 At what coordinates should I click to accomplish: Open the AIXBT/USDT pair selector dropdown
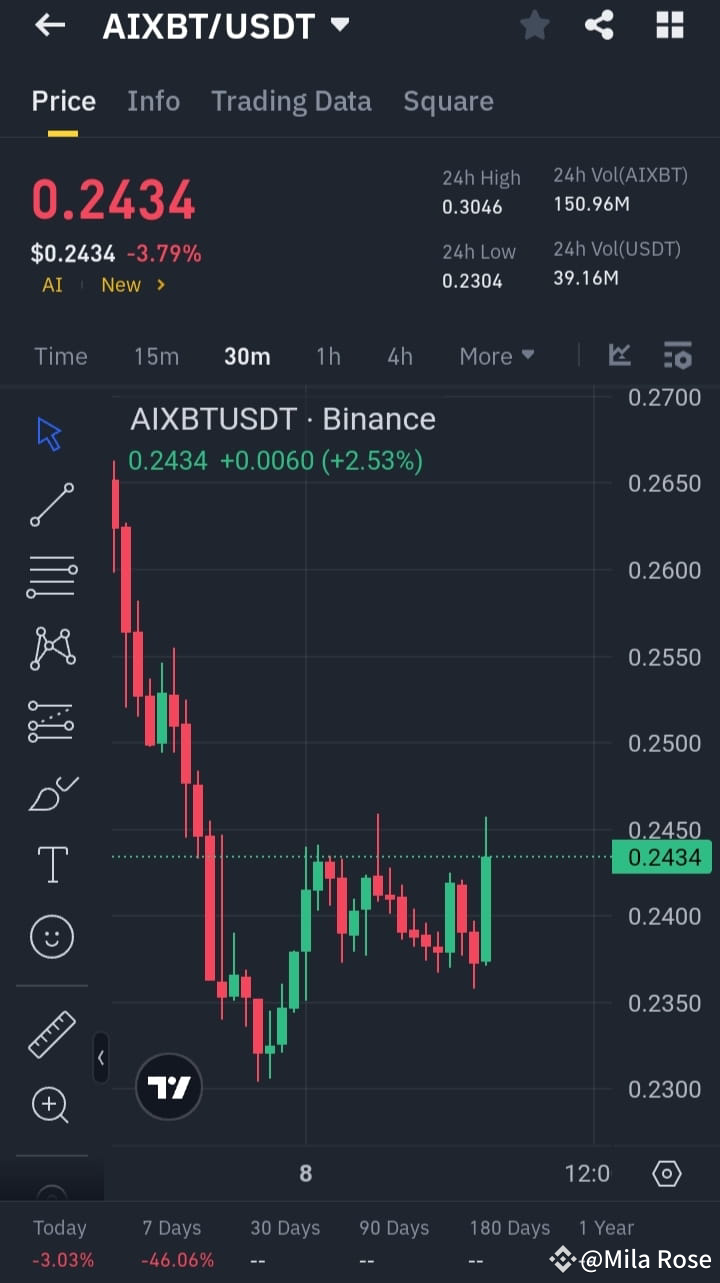pos(340,26)
